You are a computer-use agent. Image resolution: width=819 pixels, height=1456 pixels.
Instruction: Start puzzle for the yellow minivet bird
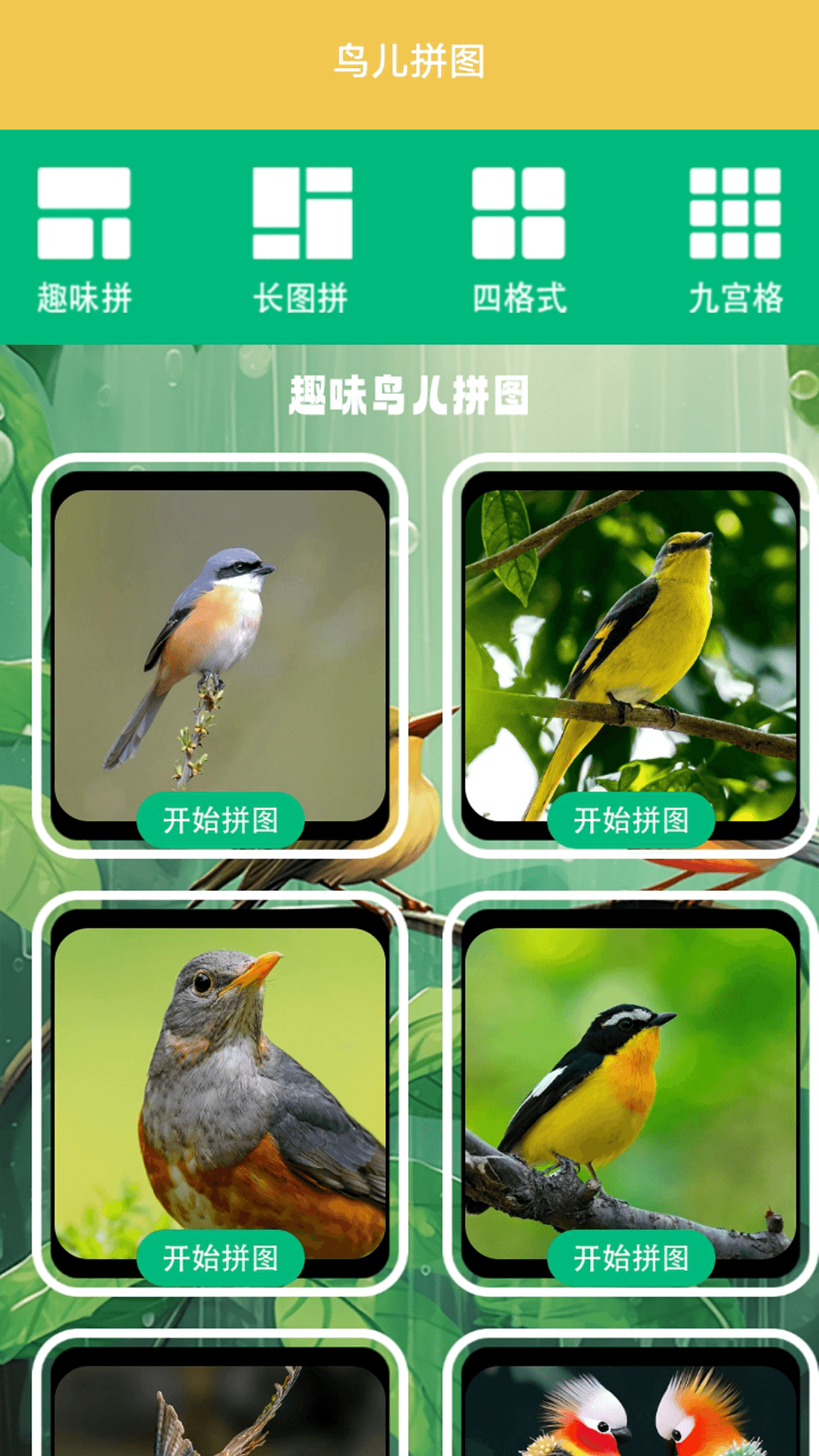634,820
